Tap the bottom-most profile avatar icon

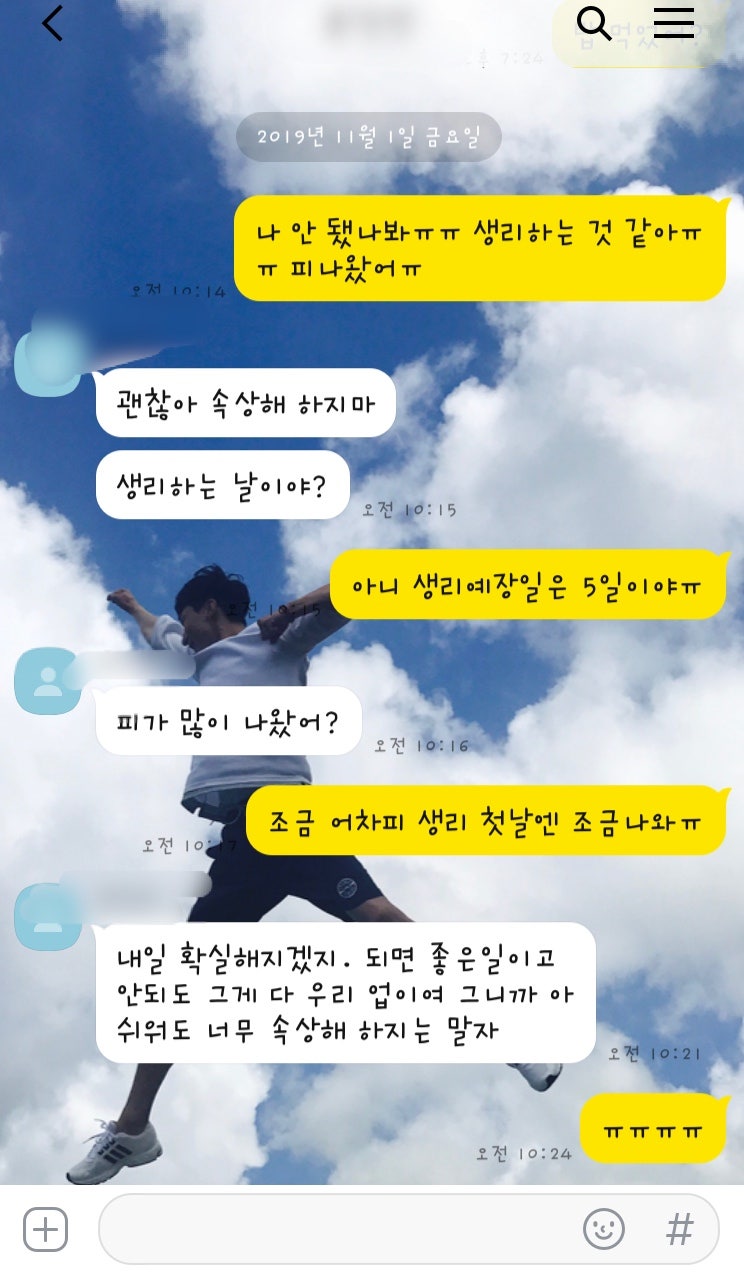[46, 915]
